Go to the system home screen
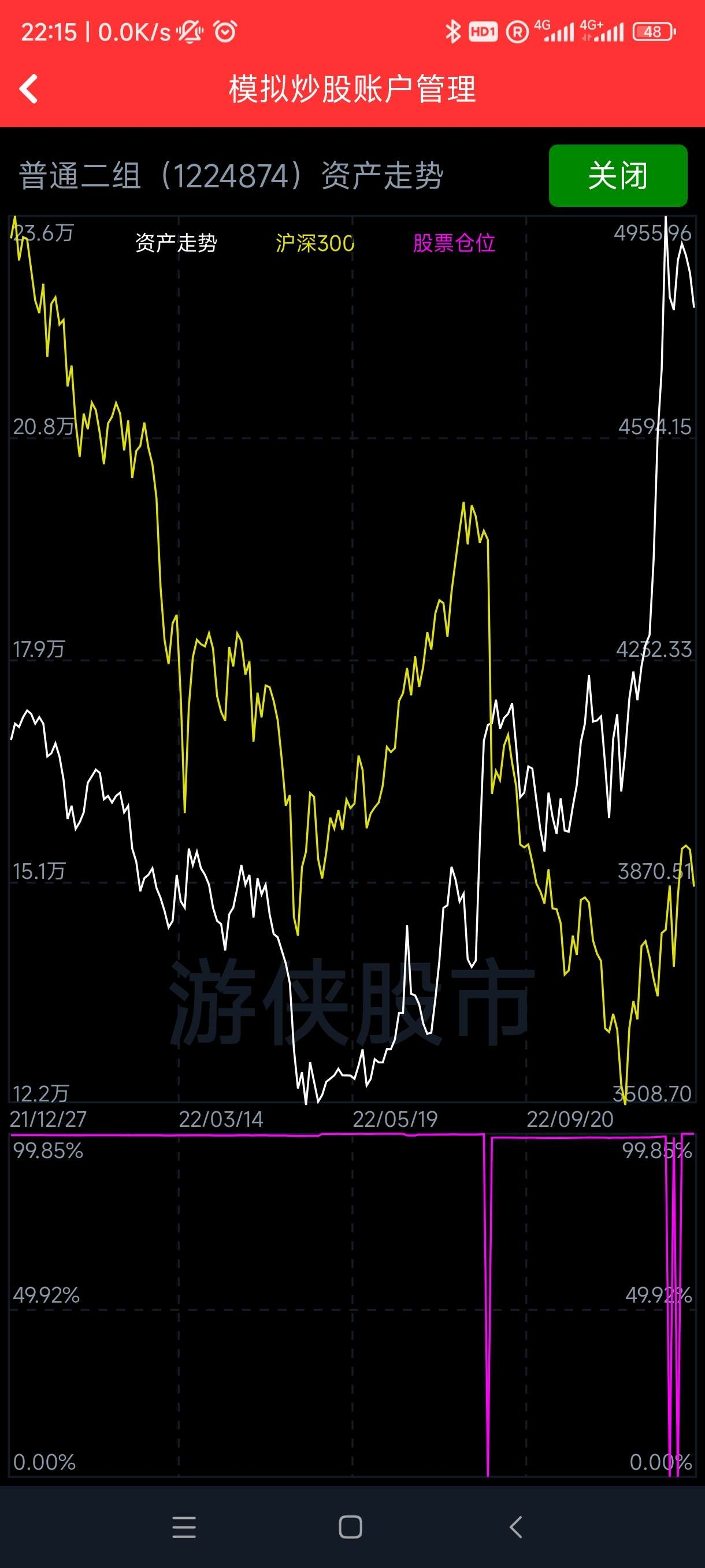This screenshot has height=1568, width=705. [x=350, y=1526]
